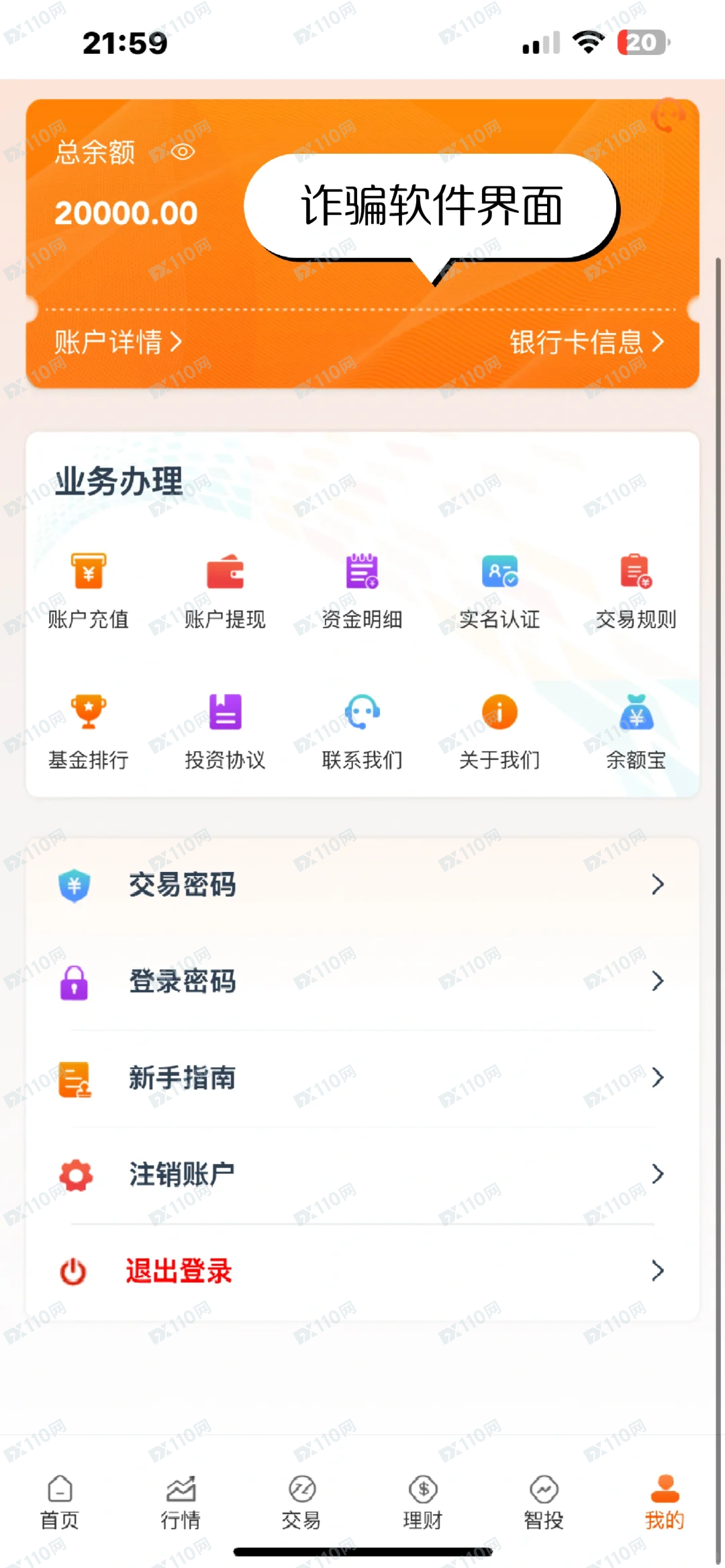Open 账户充值 recharge
This screenshot has height=1568, width=725.
point(88,589)
